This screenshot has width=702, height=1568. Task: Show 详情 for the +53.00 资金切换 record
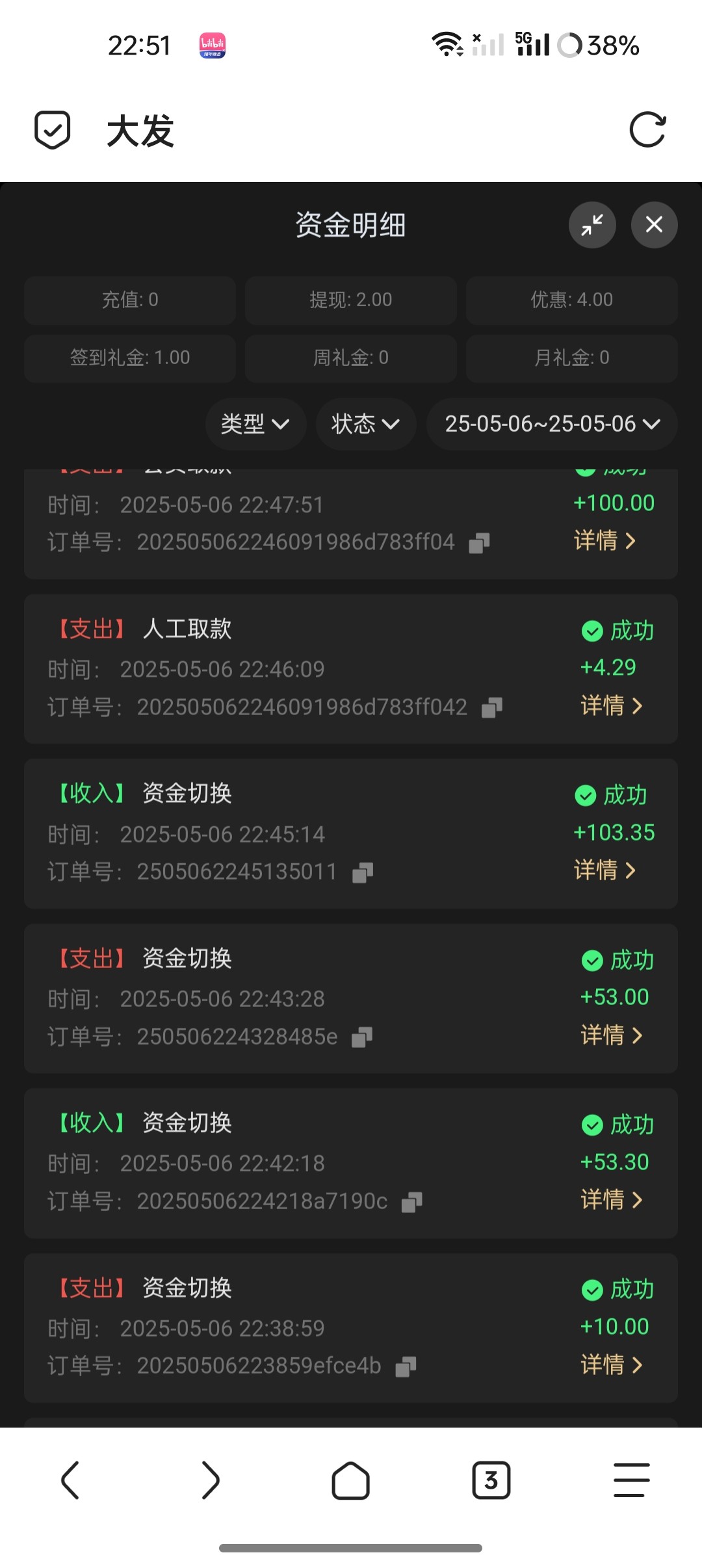point(611,1035)
